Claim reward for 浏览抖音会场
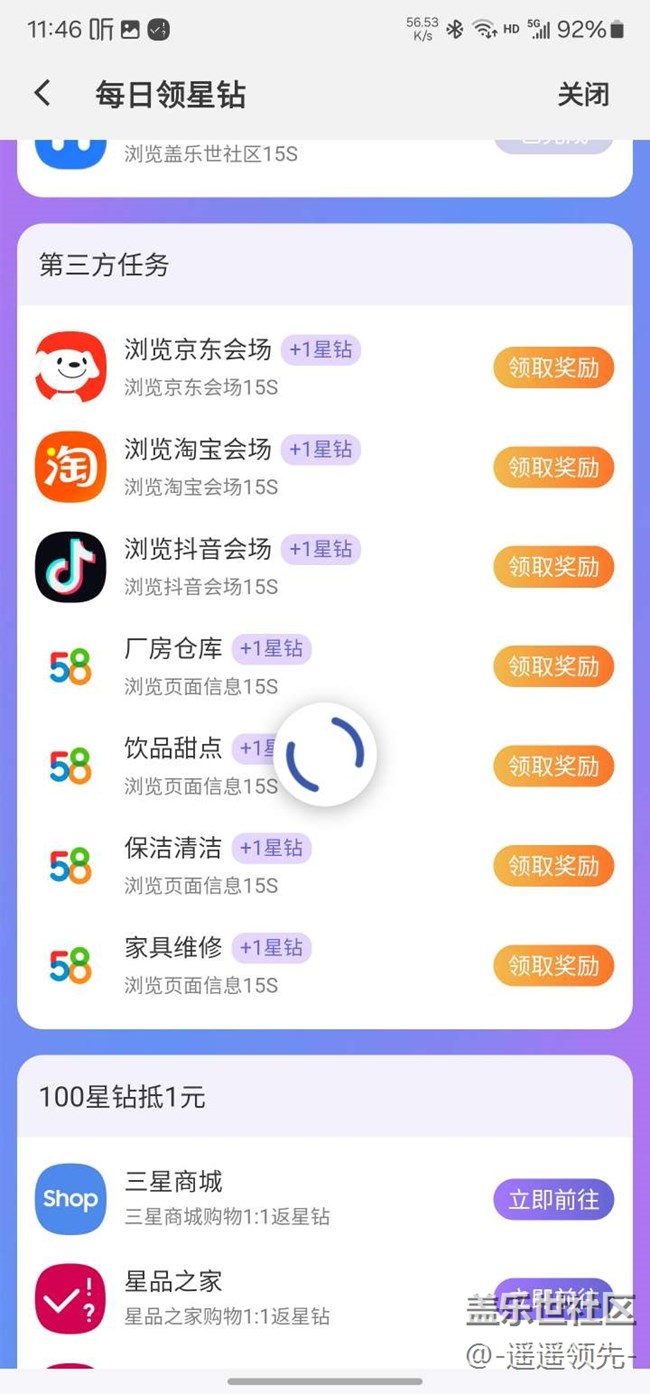Image resolution: width=650 pixels, height=1394 pixels. (553, 567)
